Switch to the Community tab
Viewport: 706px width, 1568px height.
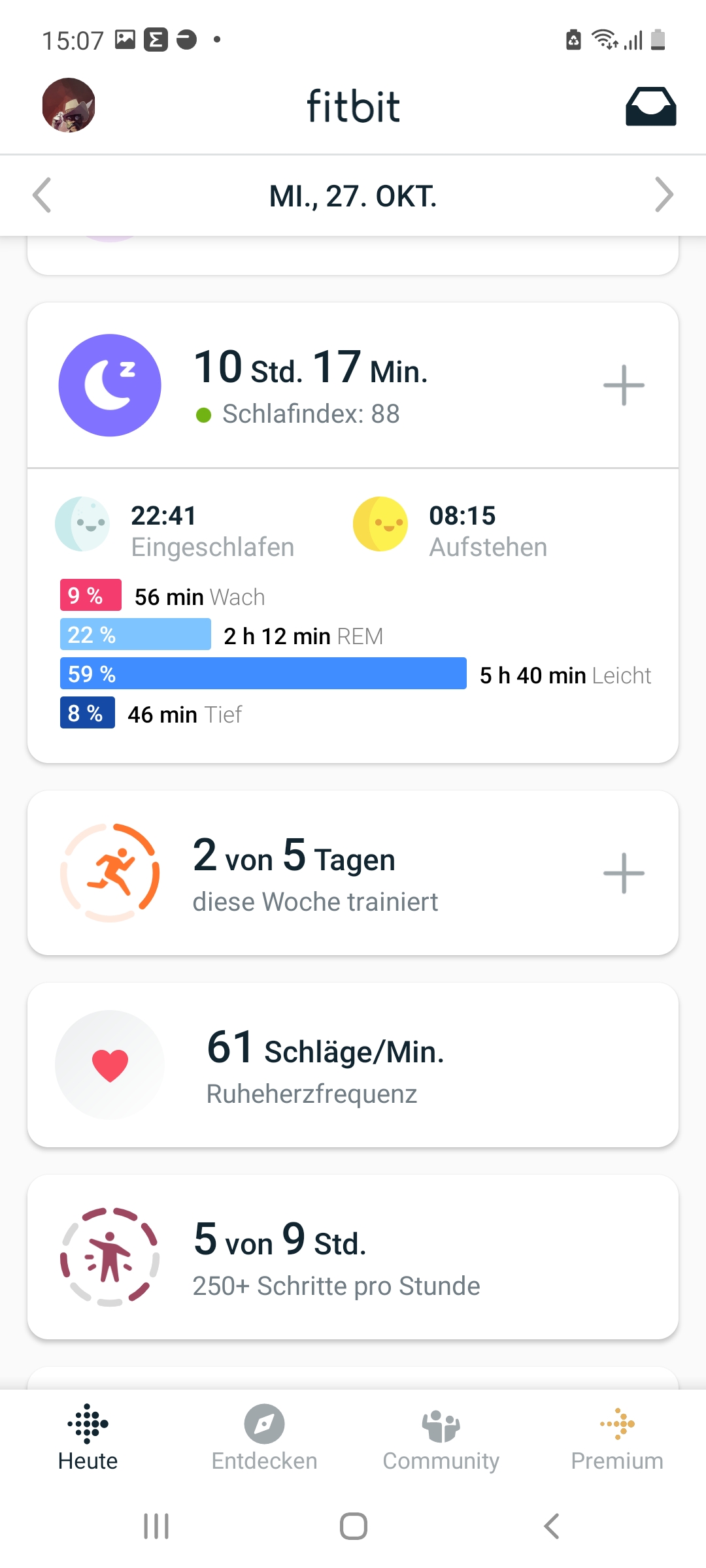(x=441, y=1437)
